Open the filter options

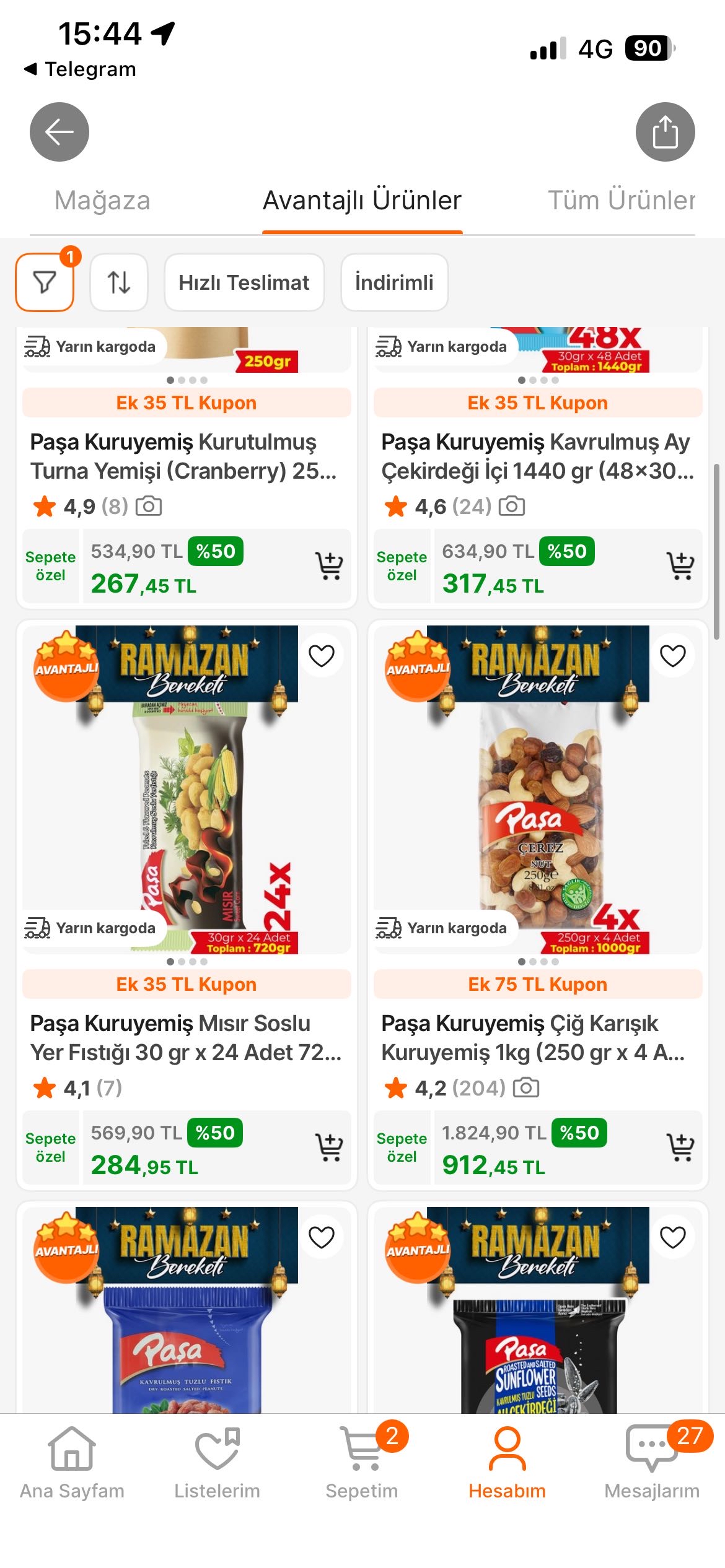(x=45, y=282)
